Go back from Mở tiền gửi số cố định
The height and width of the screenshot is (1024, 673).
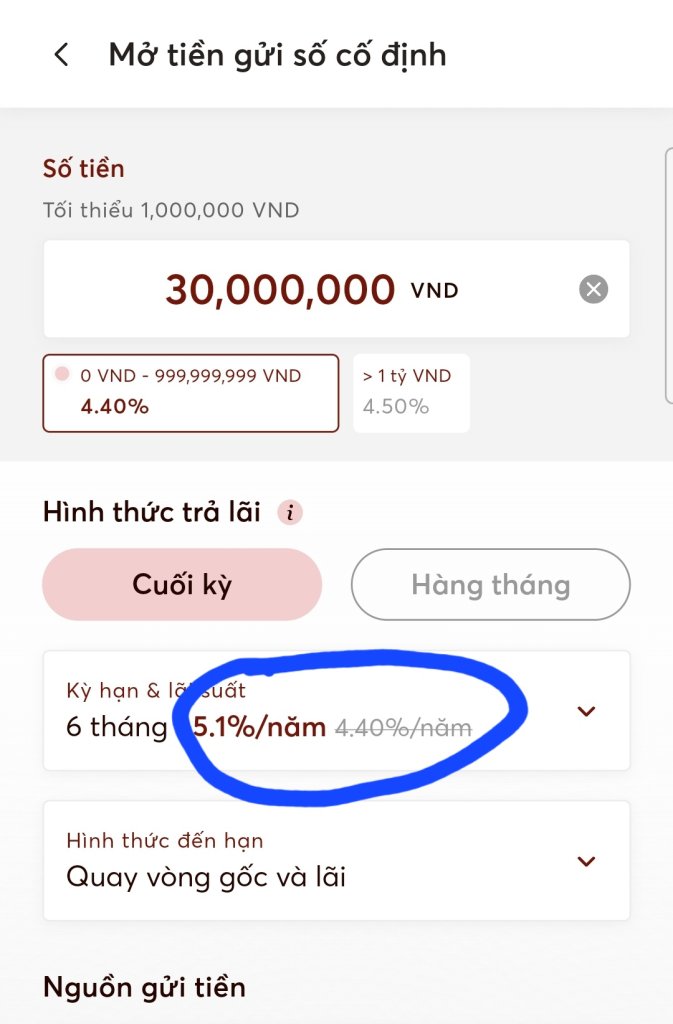tap(62, 54)
